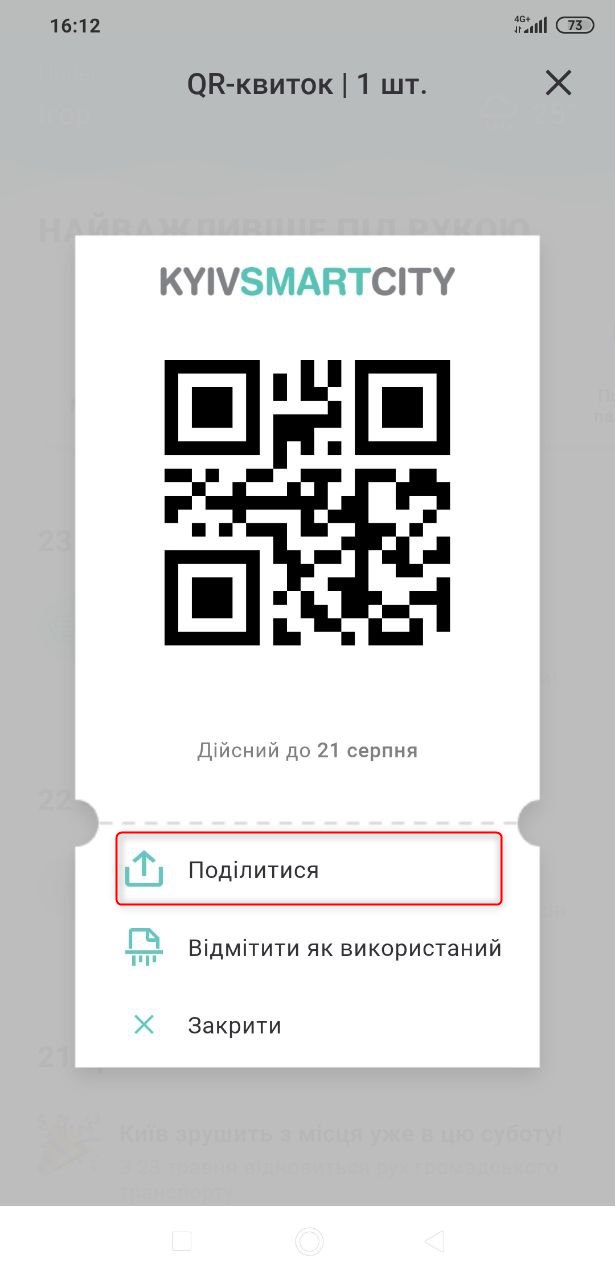Go back with the system back button
The height and width of the screenshot is (1280, 615).
tap(434, 1241)
